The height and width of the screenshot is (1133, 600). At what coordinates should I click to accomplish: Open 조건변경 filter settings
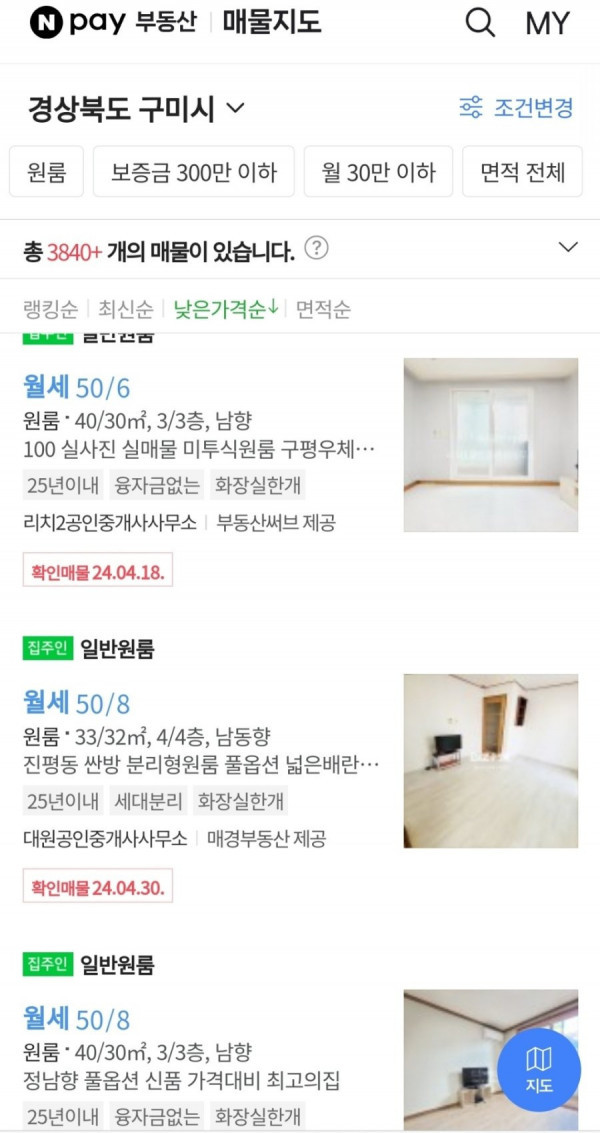click(517, 108)
